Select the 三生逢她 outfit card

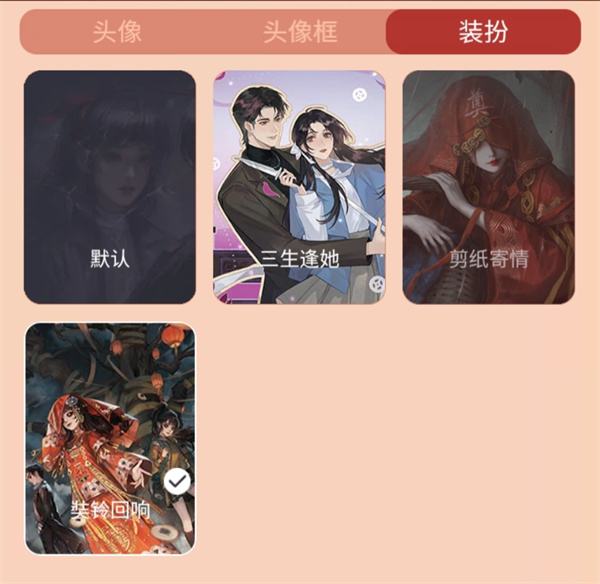pyautogui.click(x=299, y=187)
